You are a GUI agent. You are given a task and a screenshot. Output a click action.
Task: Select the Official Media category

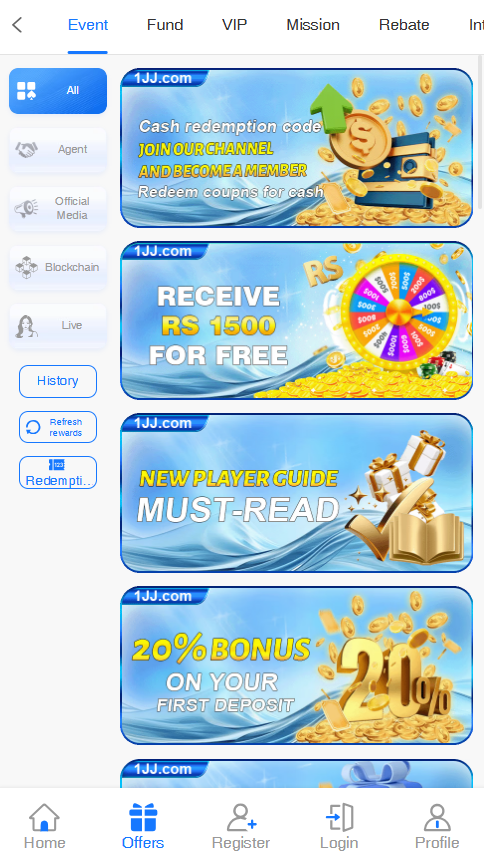[x=58, y=208]
